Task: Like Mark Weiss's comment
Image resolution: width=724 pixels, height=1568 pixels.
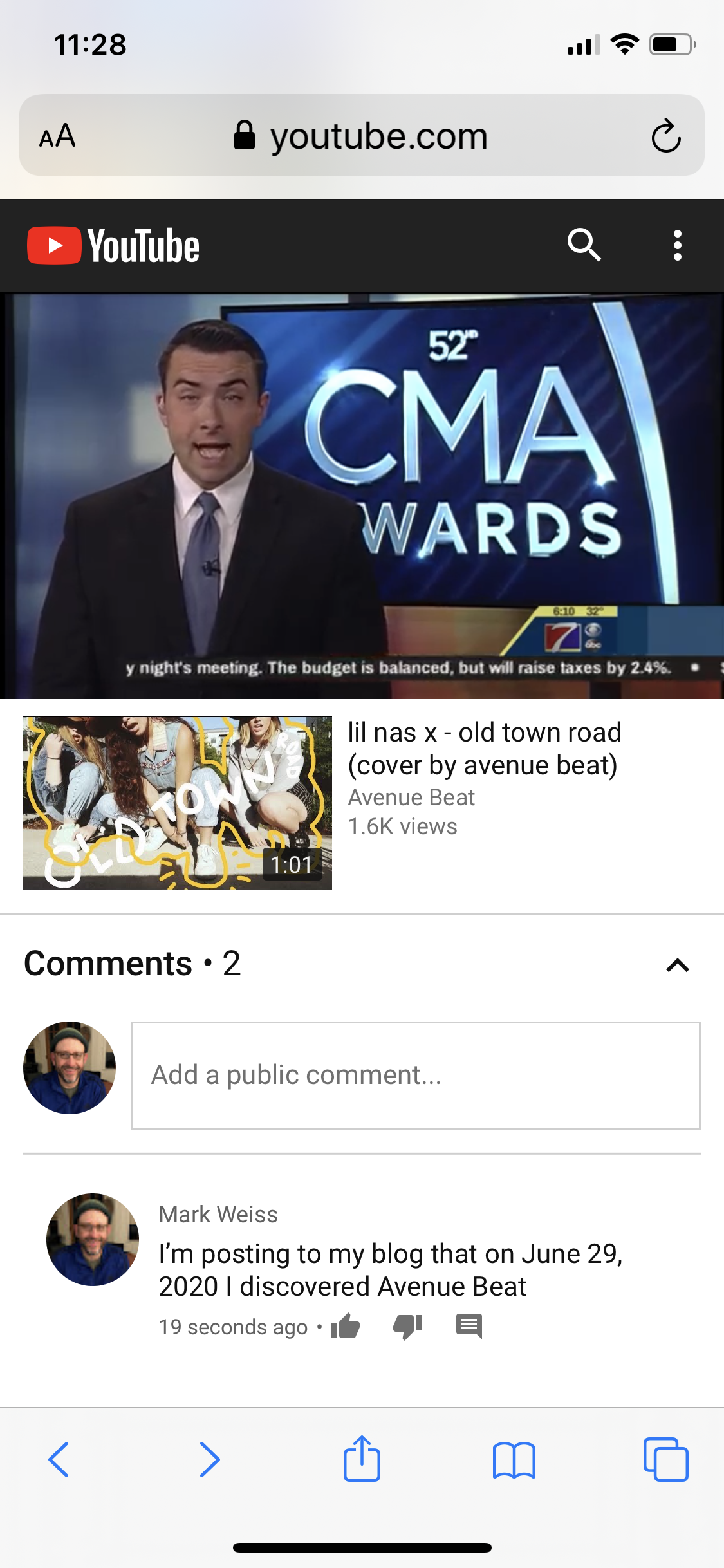Action: point(346,1327)
